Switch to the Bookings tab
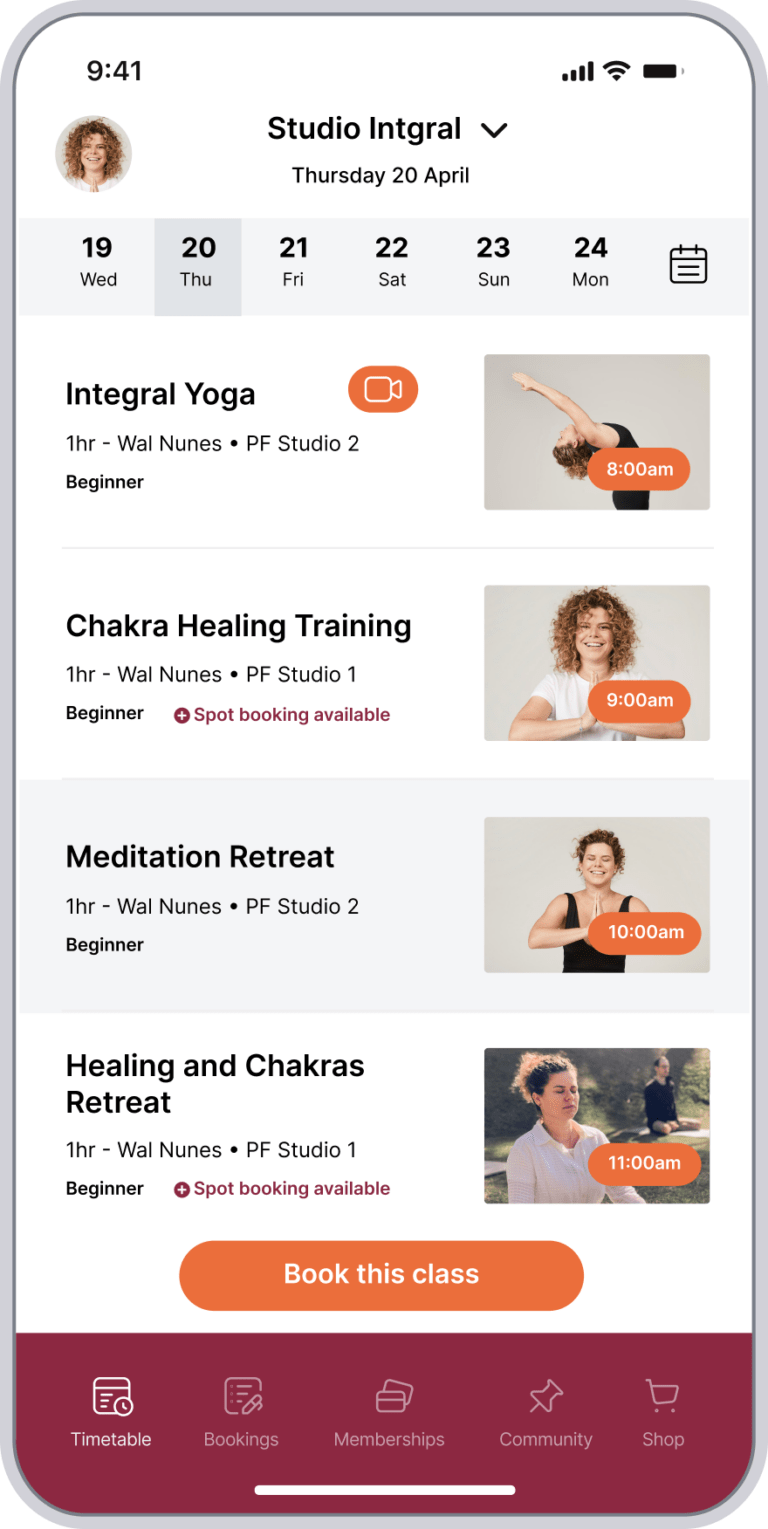The width and height of the screenshot is (768, 1529). (x=241, y=1412)
